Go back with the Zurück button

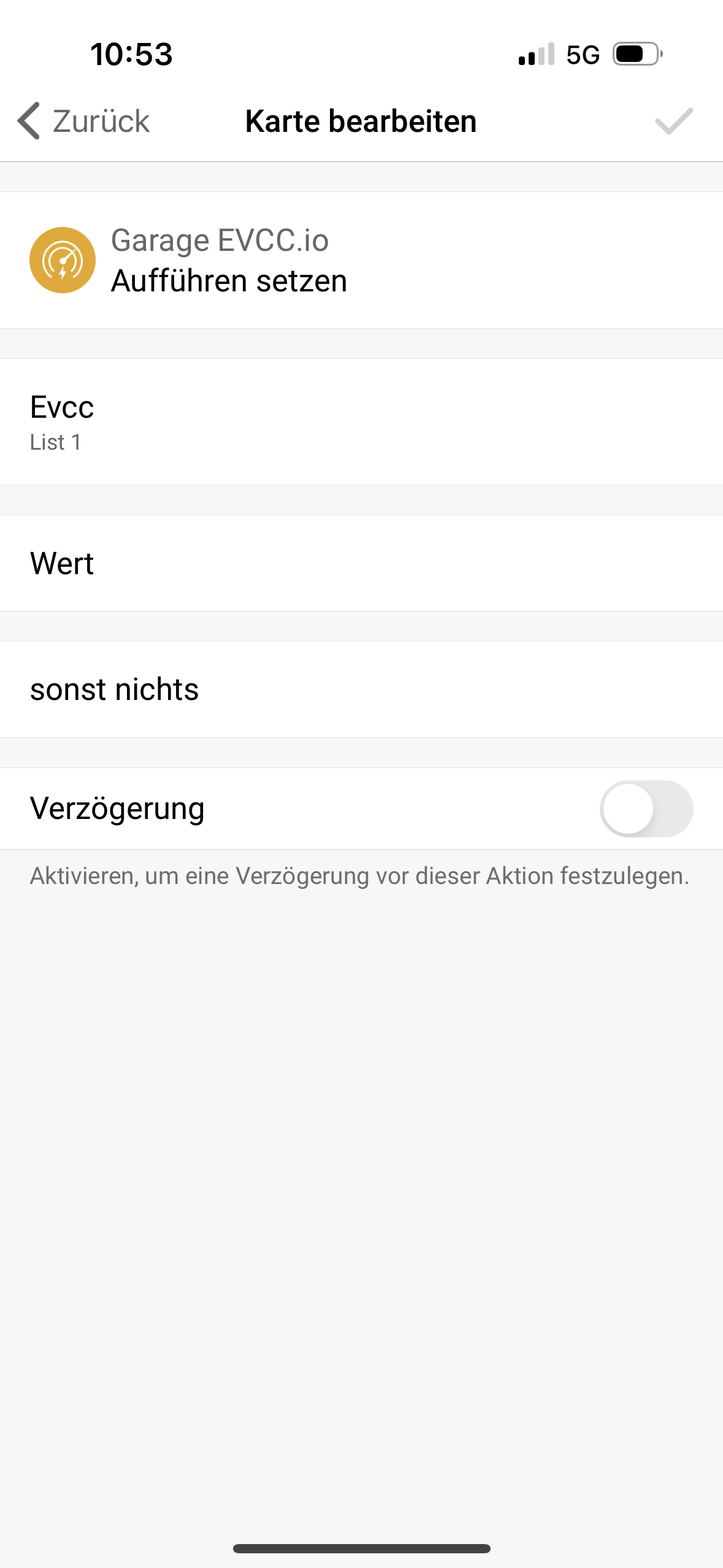84,121
